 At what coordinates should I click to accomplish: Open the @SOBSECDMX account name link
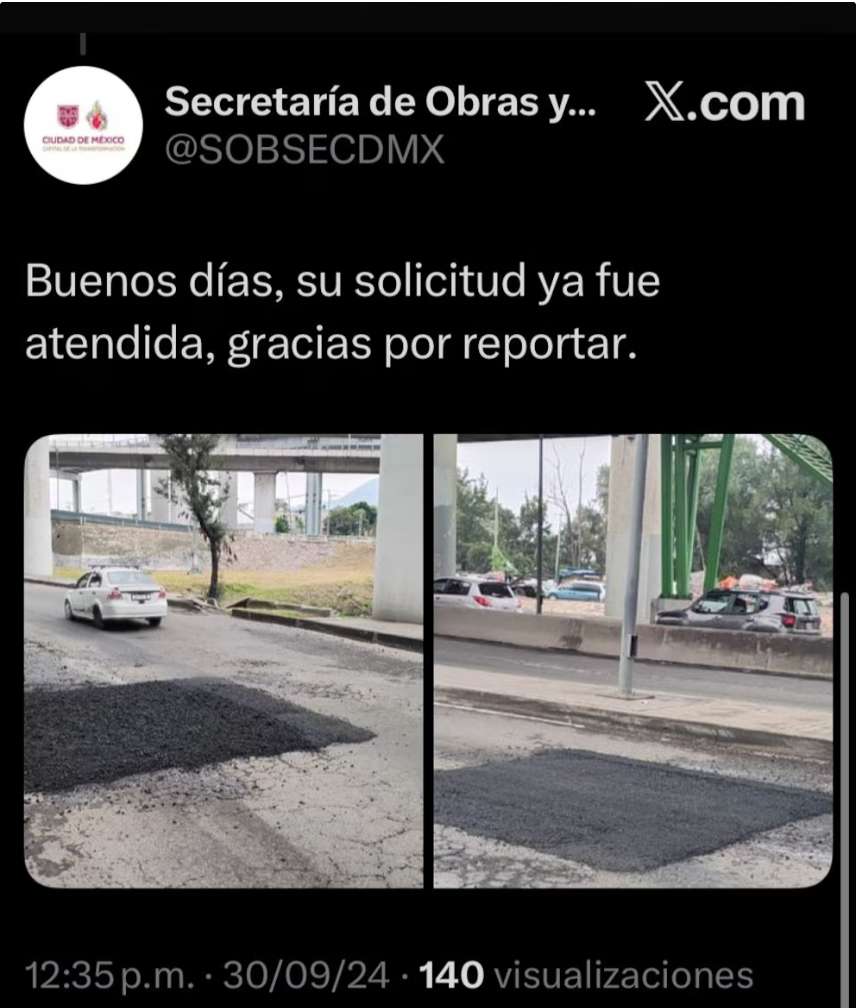(304, 150)
